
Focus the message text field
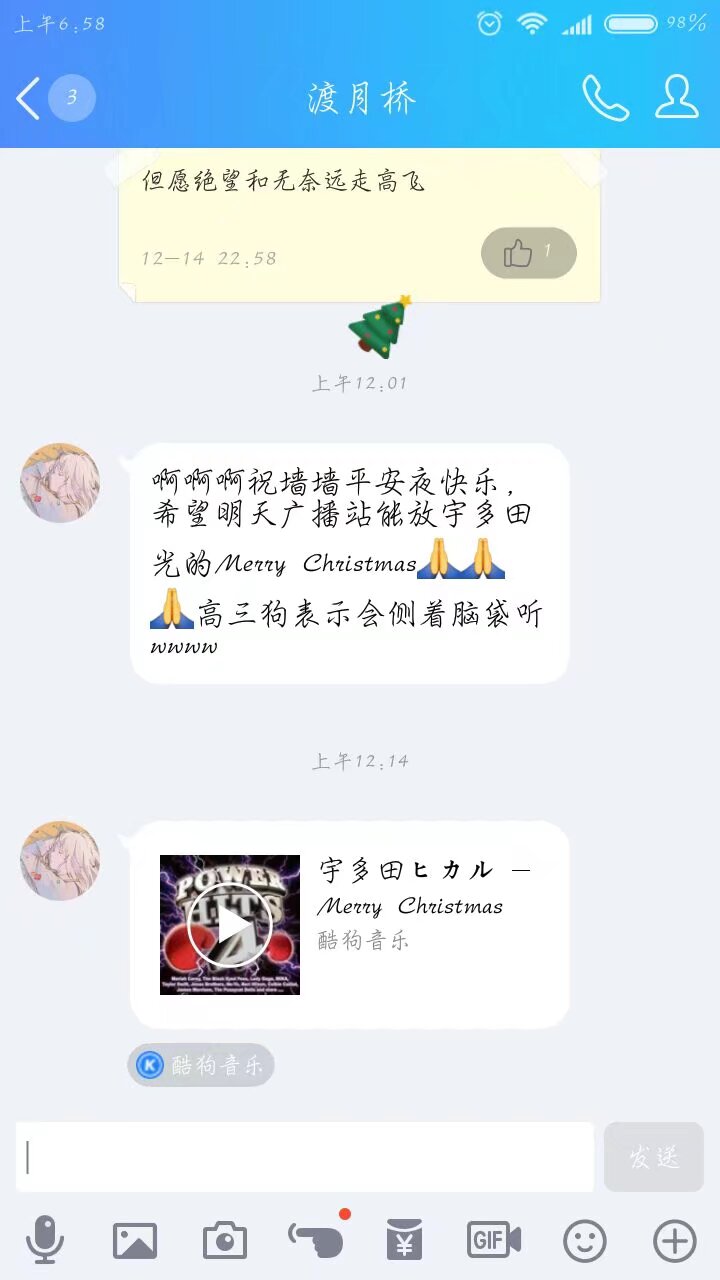(x=305, y=1157)
